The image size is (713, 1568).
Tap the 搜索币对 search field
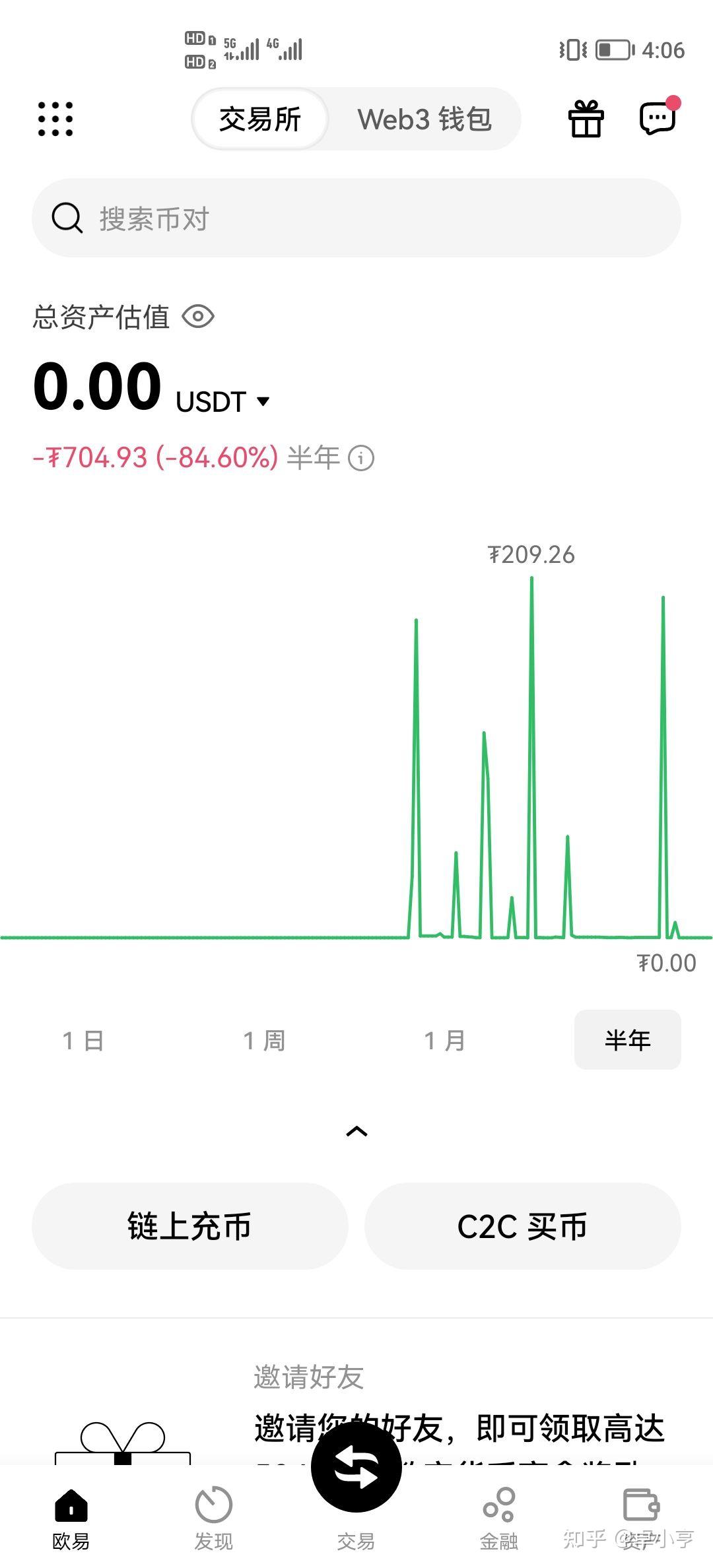(356, 218)
